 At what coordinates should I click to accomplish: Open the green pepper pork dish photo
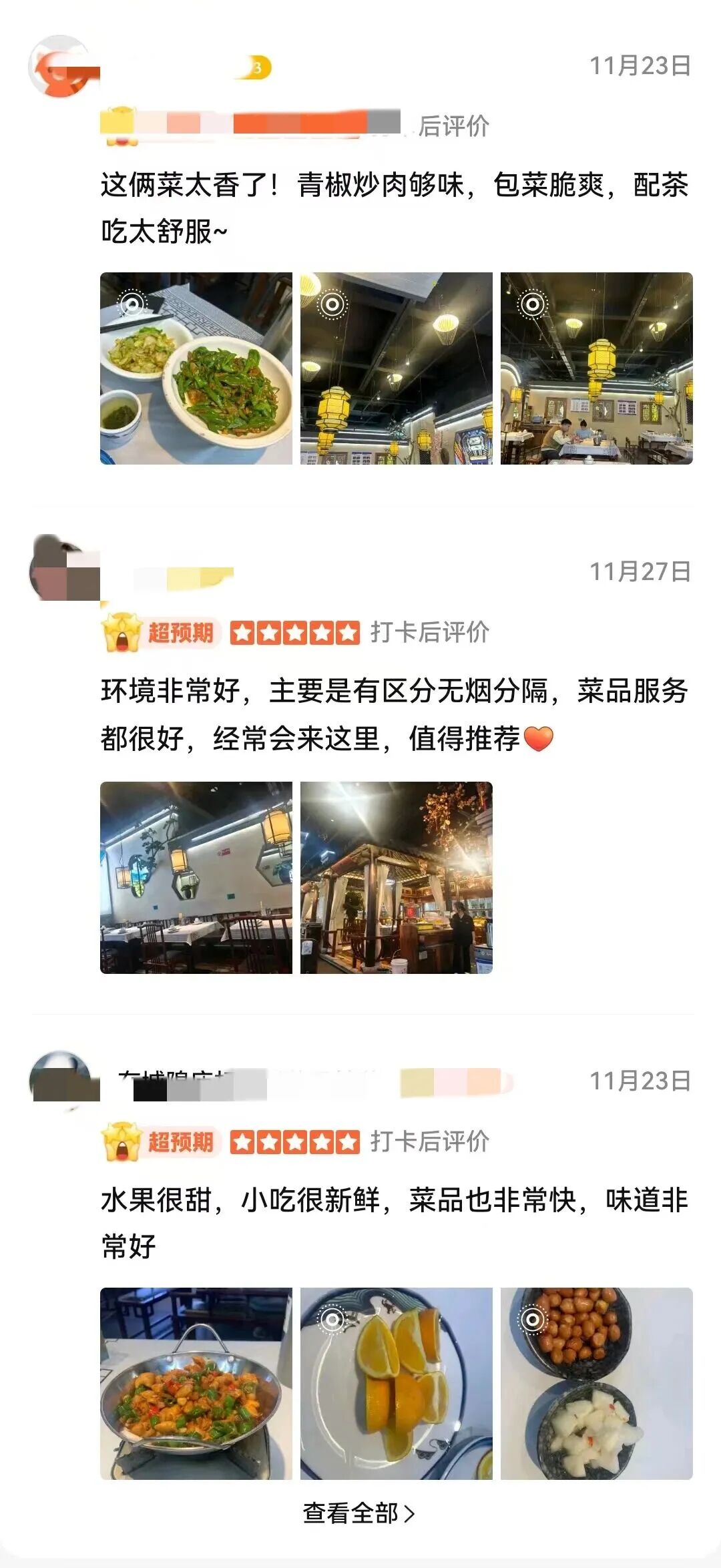(x=196, y=368)
